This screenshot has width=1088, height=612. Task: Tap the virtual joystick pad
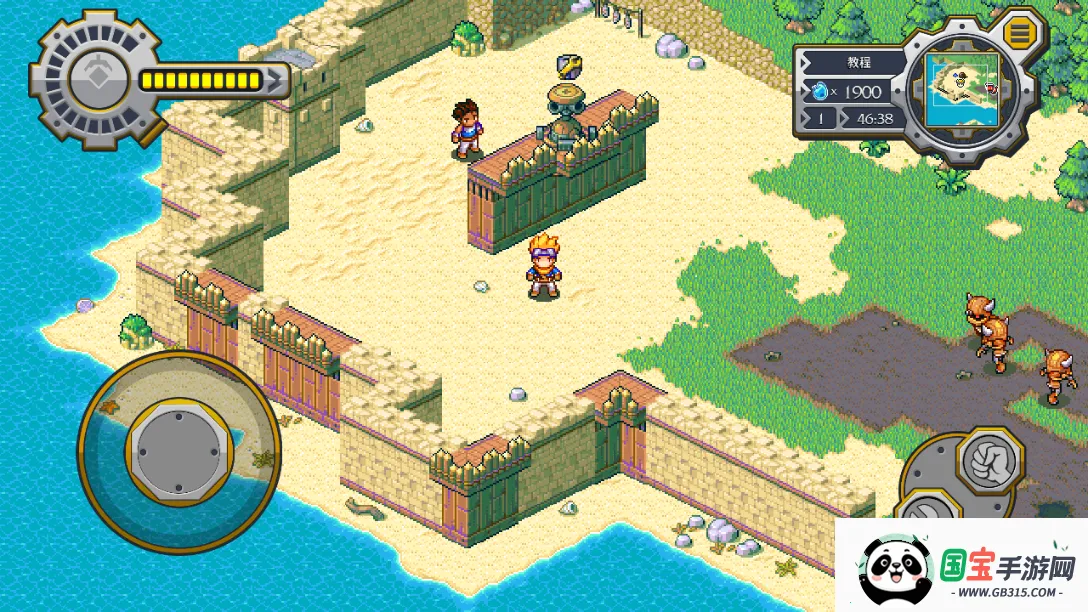coord(179,451)
